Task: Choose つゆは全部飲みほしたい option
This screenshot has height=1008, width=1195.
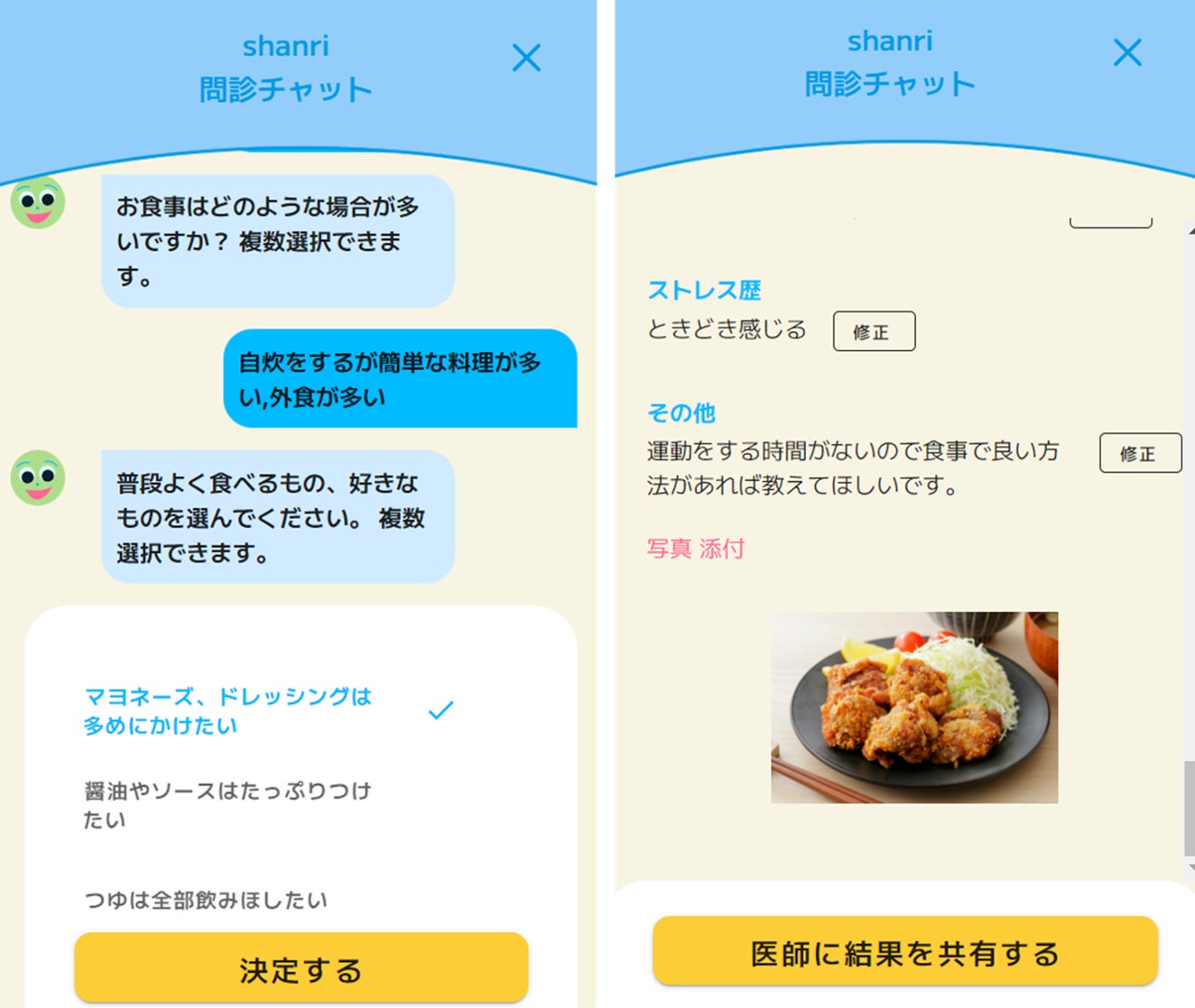Action: (x=206, y=900)
